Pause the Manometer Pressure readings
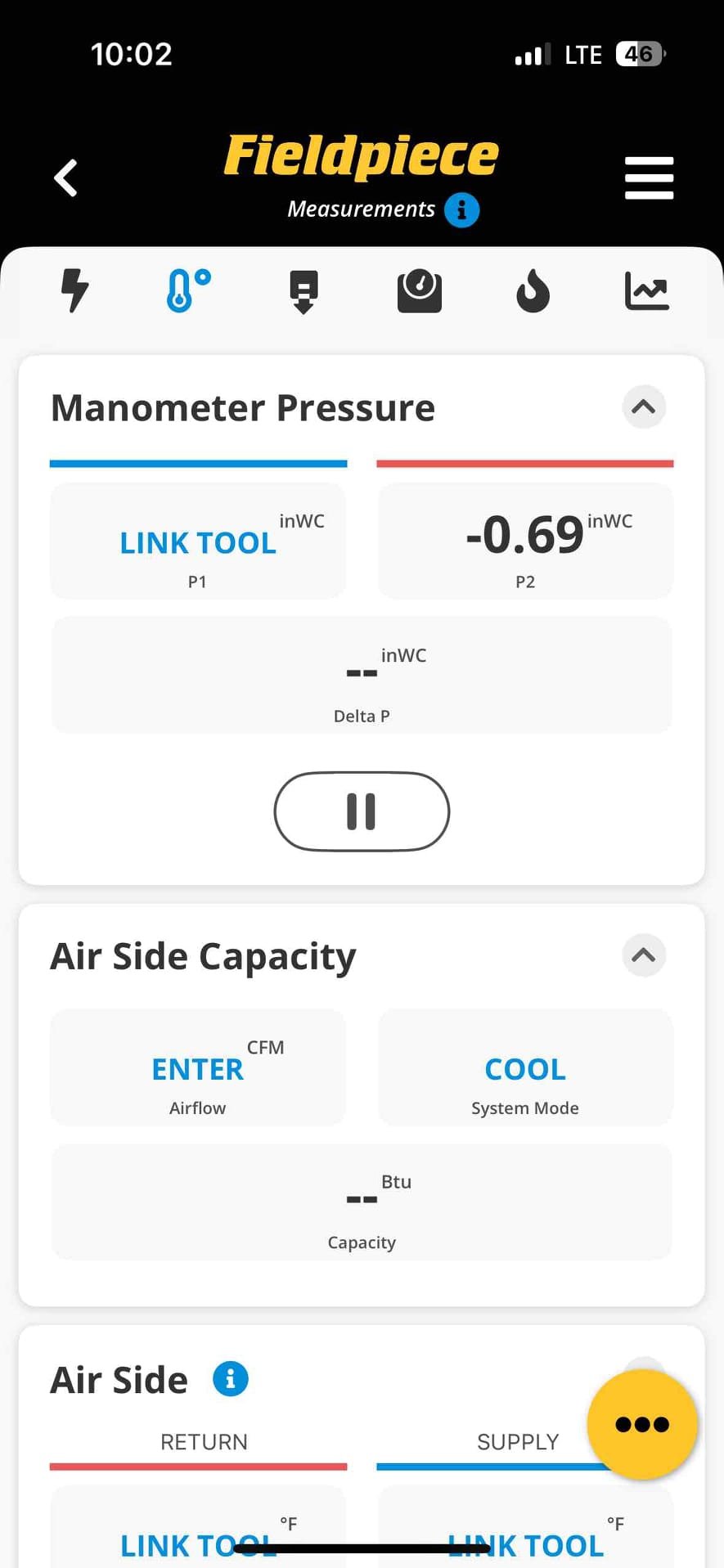 tap(361, 811)
